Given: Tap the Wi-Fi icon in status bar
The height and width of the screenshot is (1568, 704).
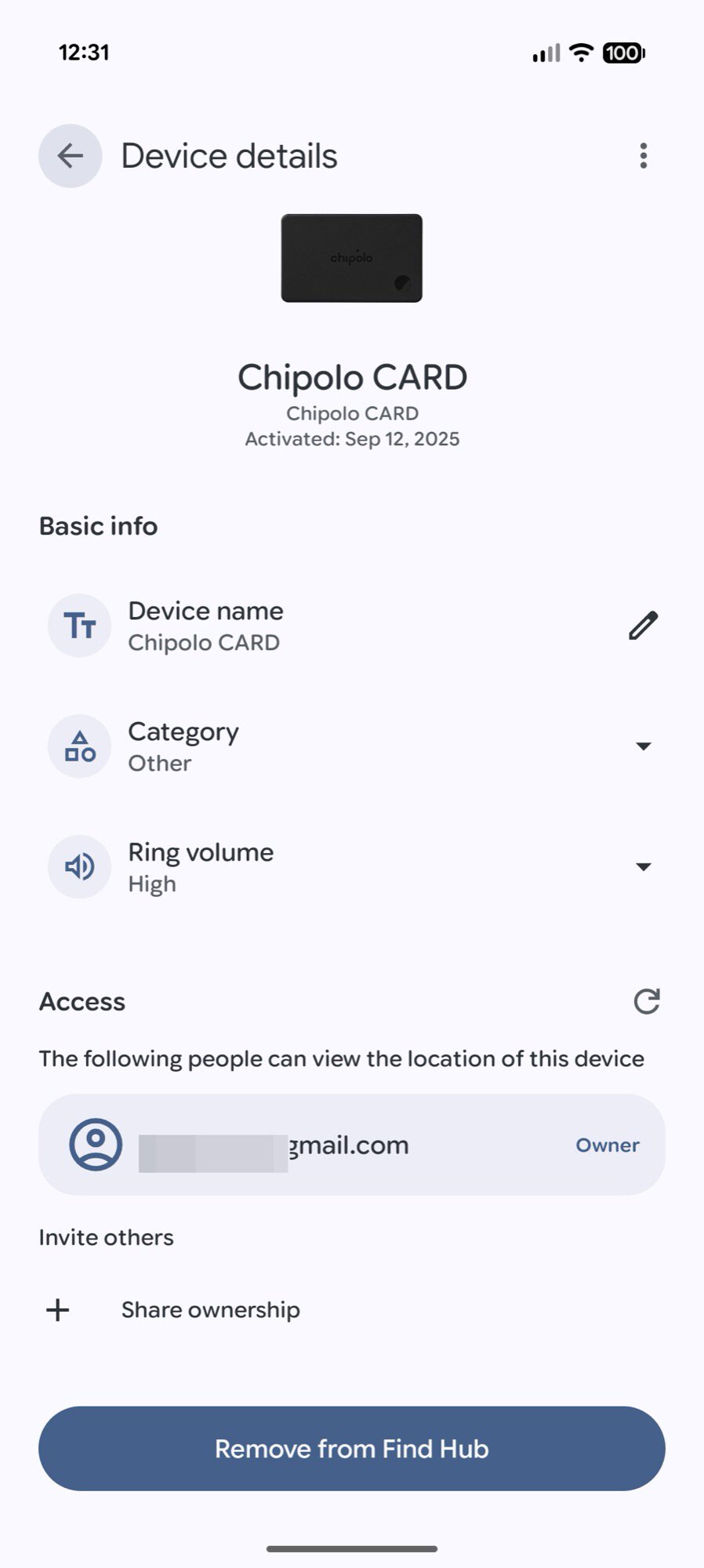Looking at the screenshot, I should (579, 52).
